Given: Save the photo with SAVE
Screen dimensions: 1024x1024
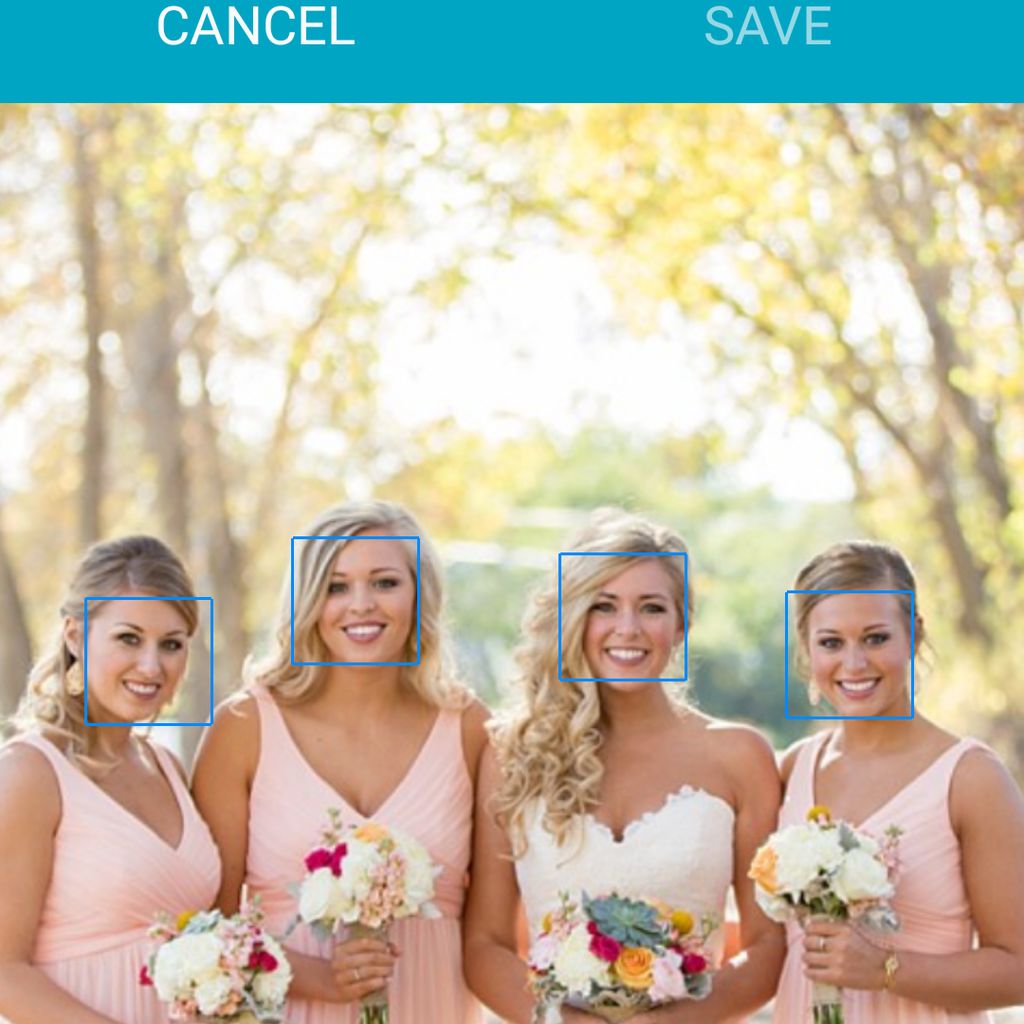Looking at the screenshot, I should (767, 27).
